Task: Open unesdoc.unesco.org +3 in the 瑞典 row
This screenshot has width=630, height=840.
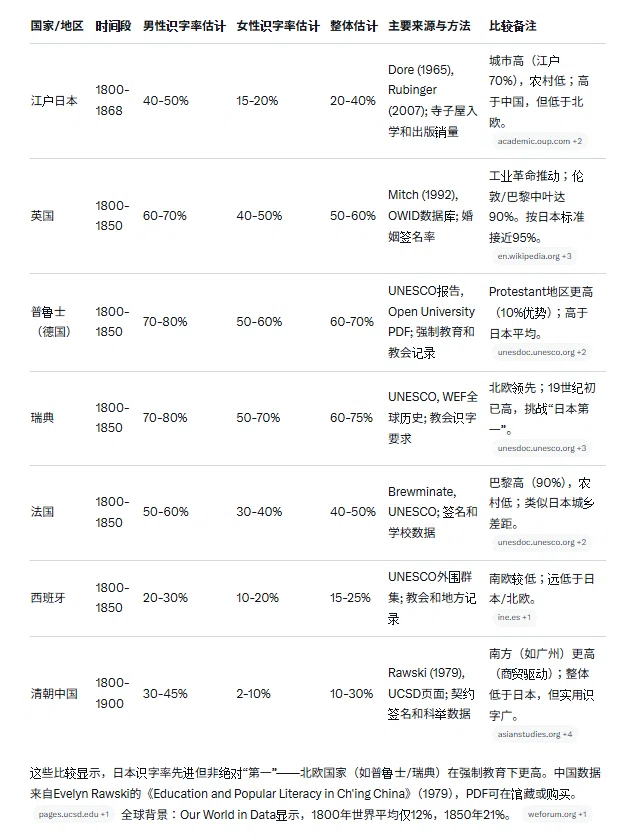Action: point(542,448)
